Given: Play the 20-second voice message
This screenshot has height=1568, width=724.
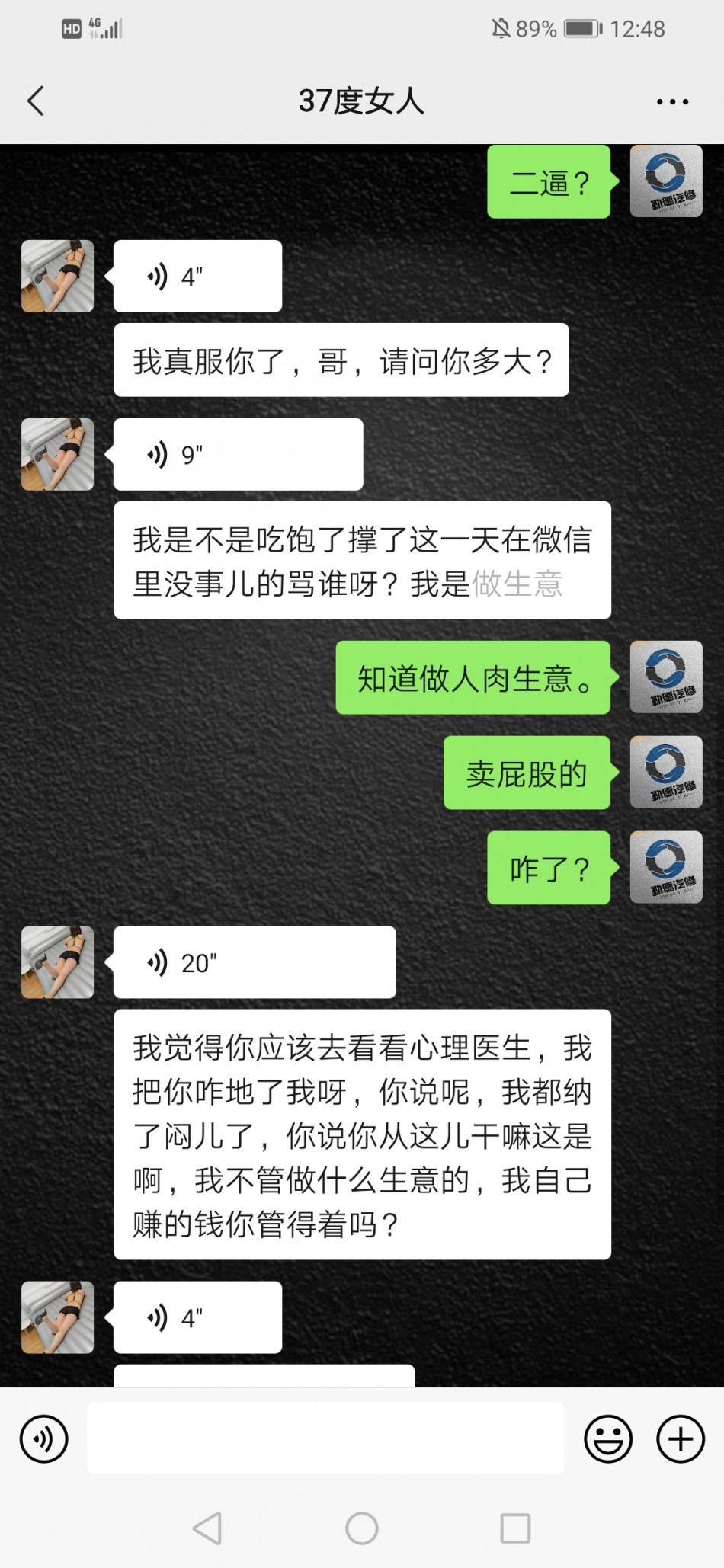Looking at the screenshot, I should click(254, 962).
